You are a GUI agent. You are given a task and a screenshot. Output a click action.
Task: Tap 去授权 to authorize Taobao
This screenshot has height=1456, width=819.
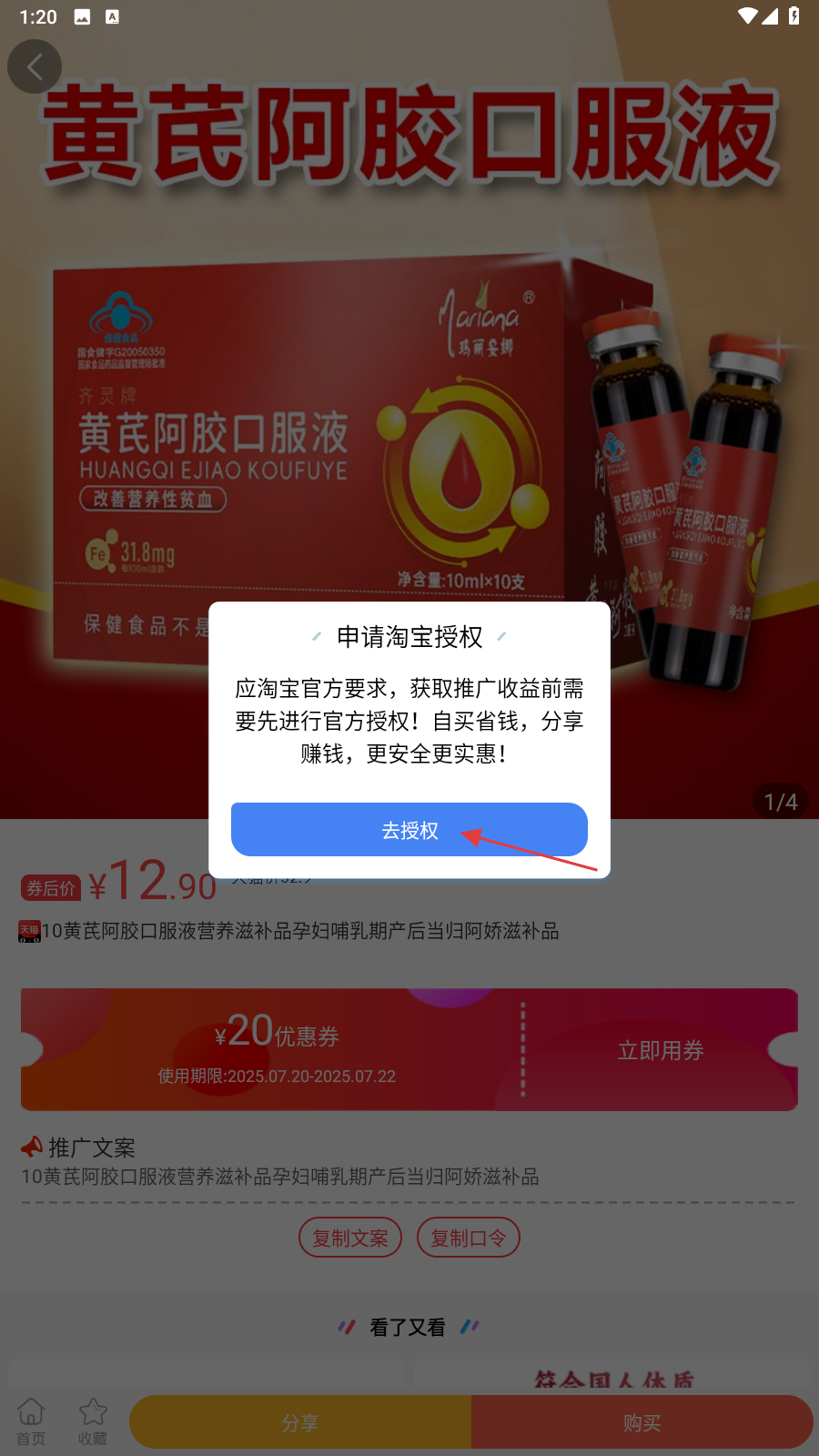[x=409, y=829]
